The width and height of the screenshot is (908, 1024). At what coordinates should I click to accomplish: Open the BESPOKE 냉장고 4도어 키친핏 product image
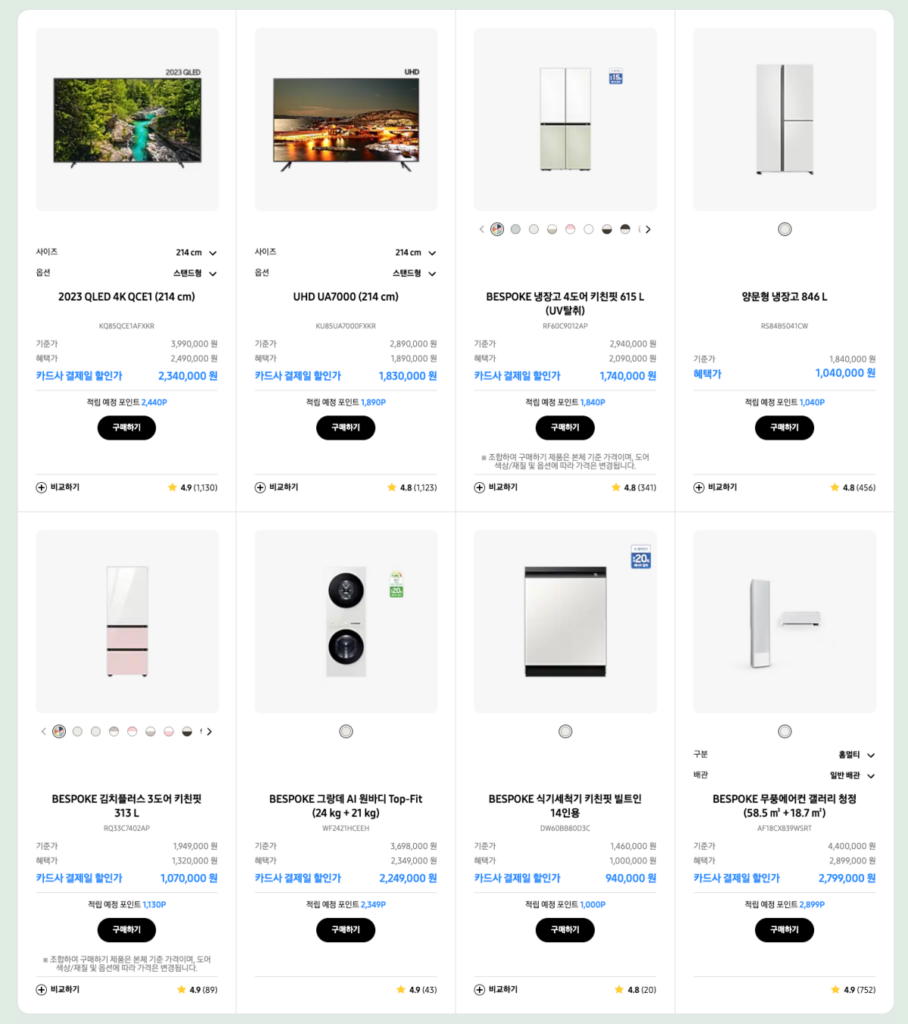[x=565, y=119]
